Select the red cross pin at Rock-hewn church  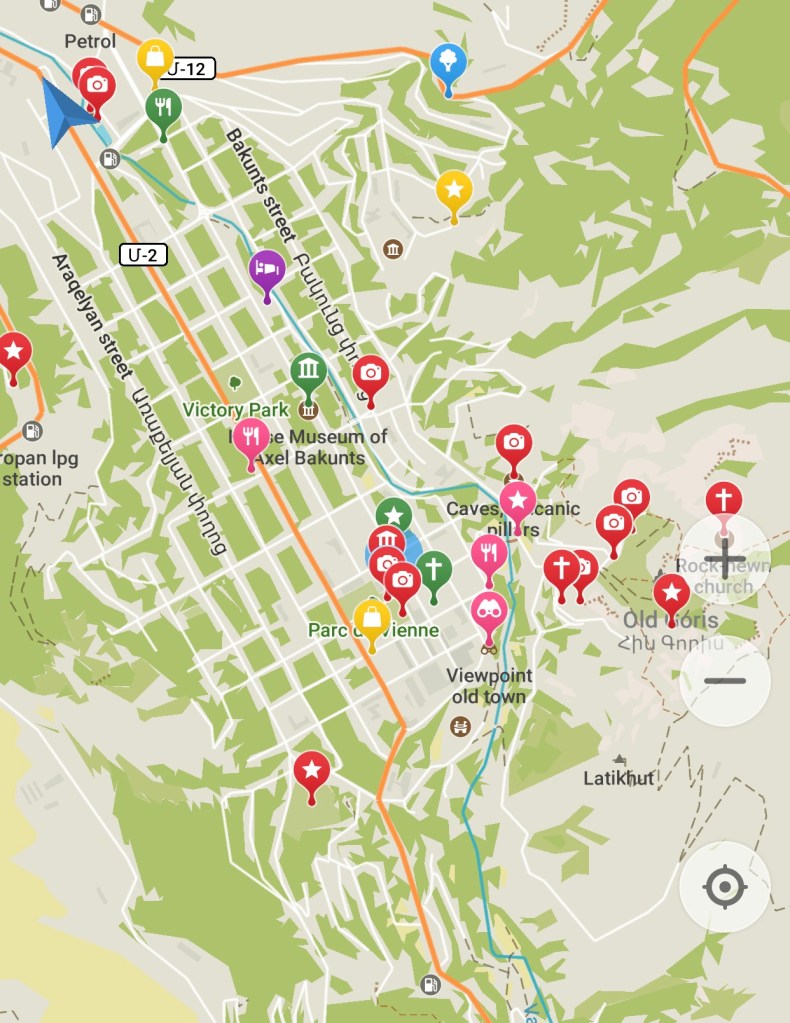[x=724, y=500]
